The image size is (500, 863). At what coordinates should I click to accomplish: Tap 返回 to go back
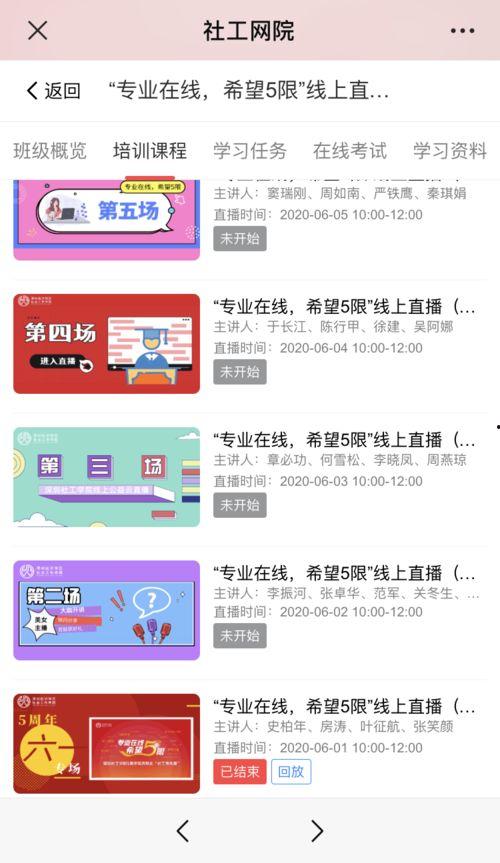[53, 90]
